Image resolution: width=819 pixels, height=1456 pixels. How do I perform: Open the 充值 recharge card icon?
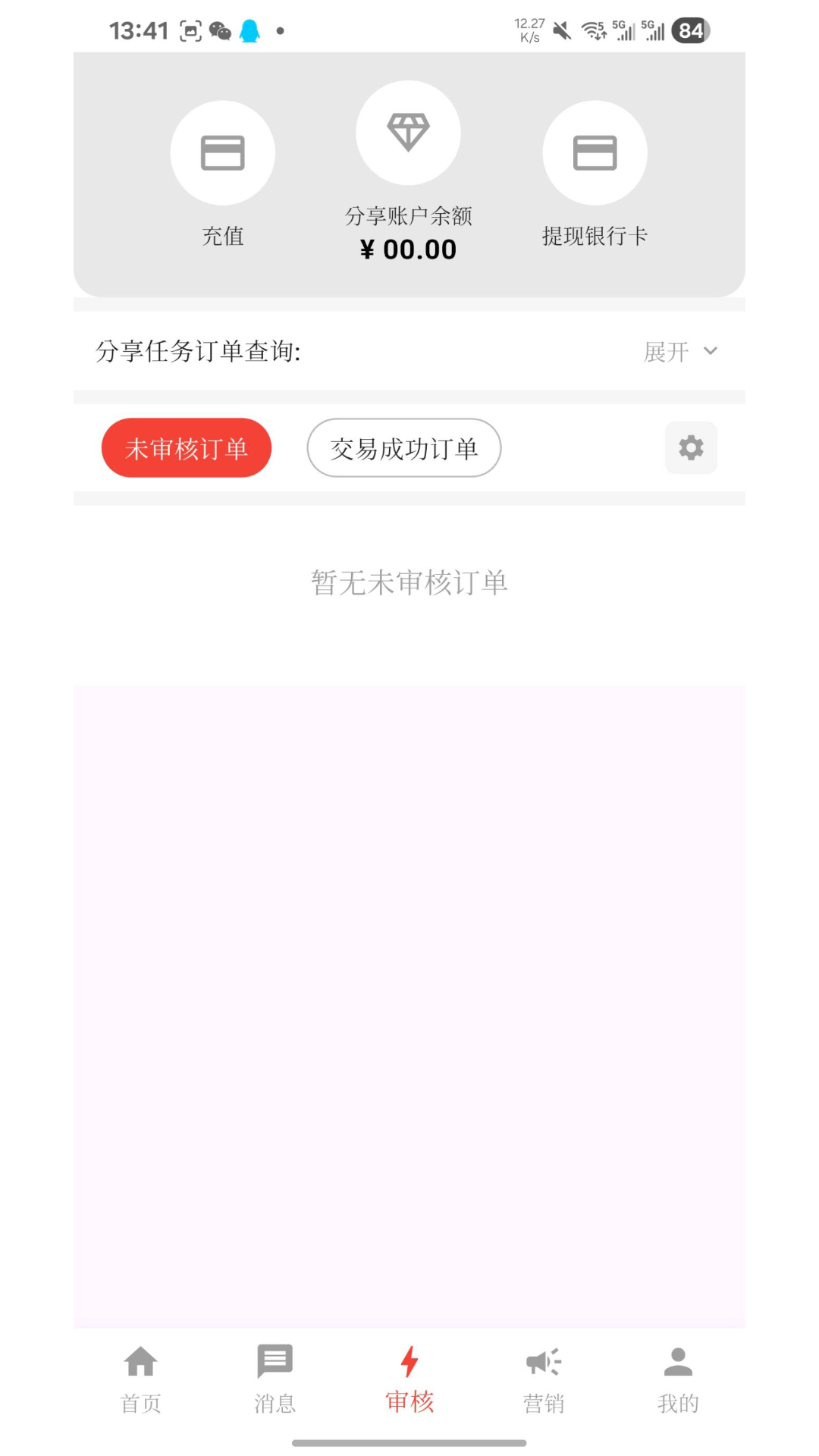(222, 152)
